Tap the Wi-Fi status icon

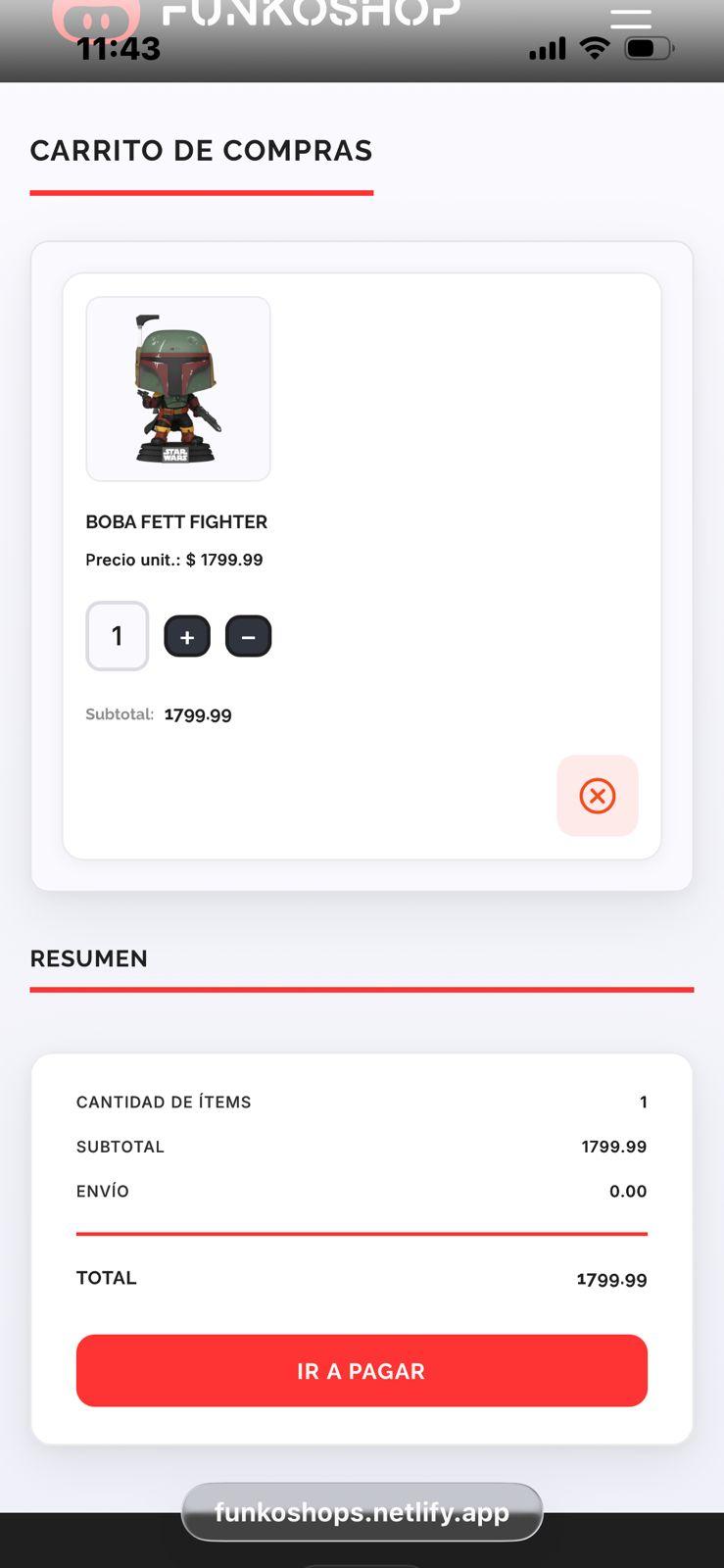pyautogui.click(x=597, y=47)
